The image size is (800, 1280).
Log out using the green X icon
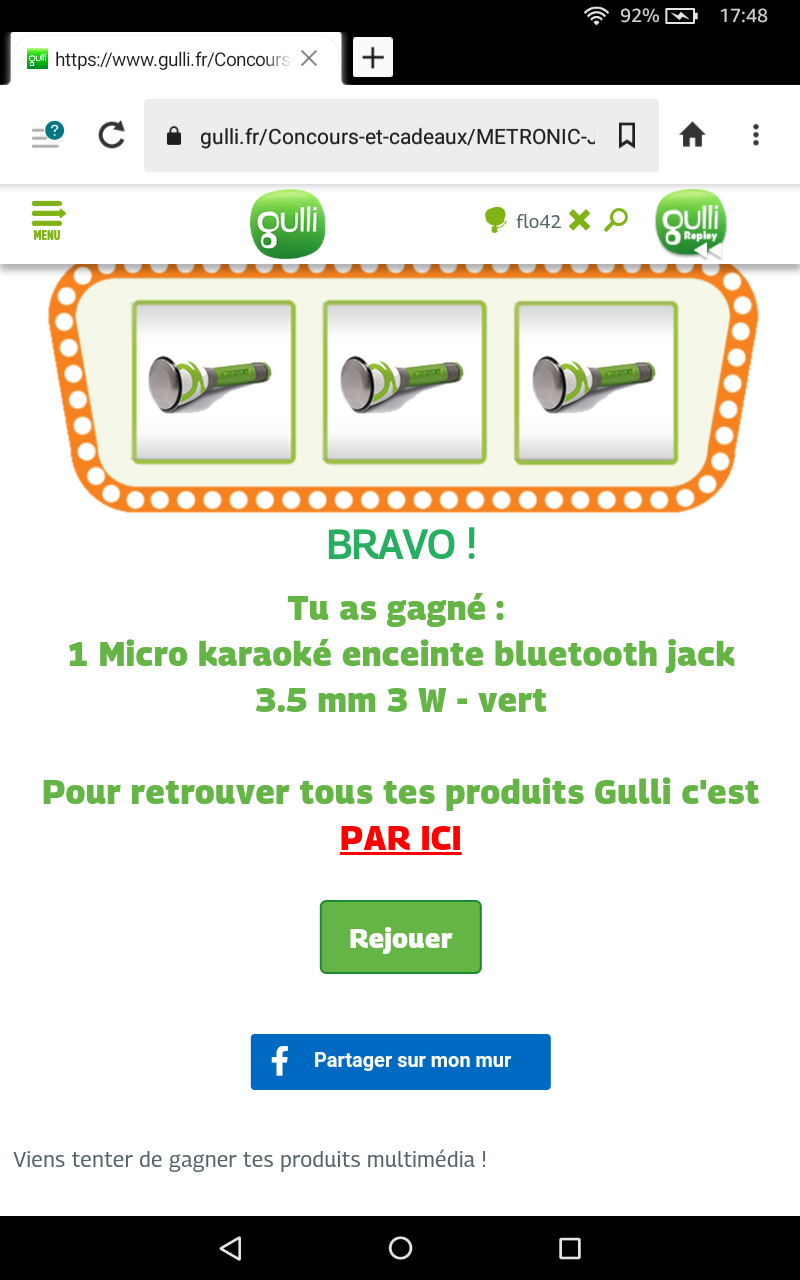580,220
